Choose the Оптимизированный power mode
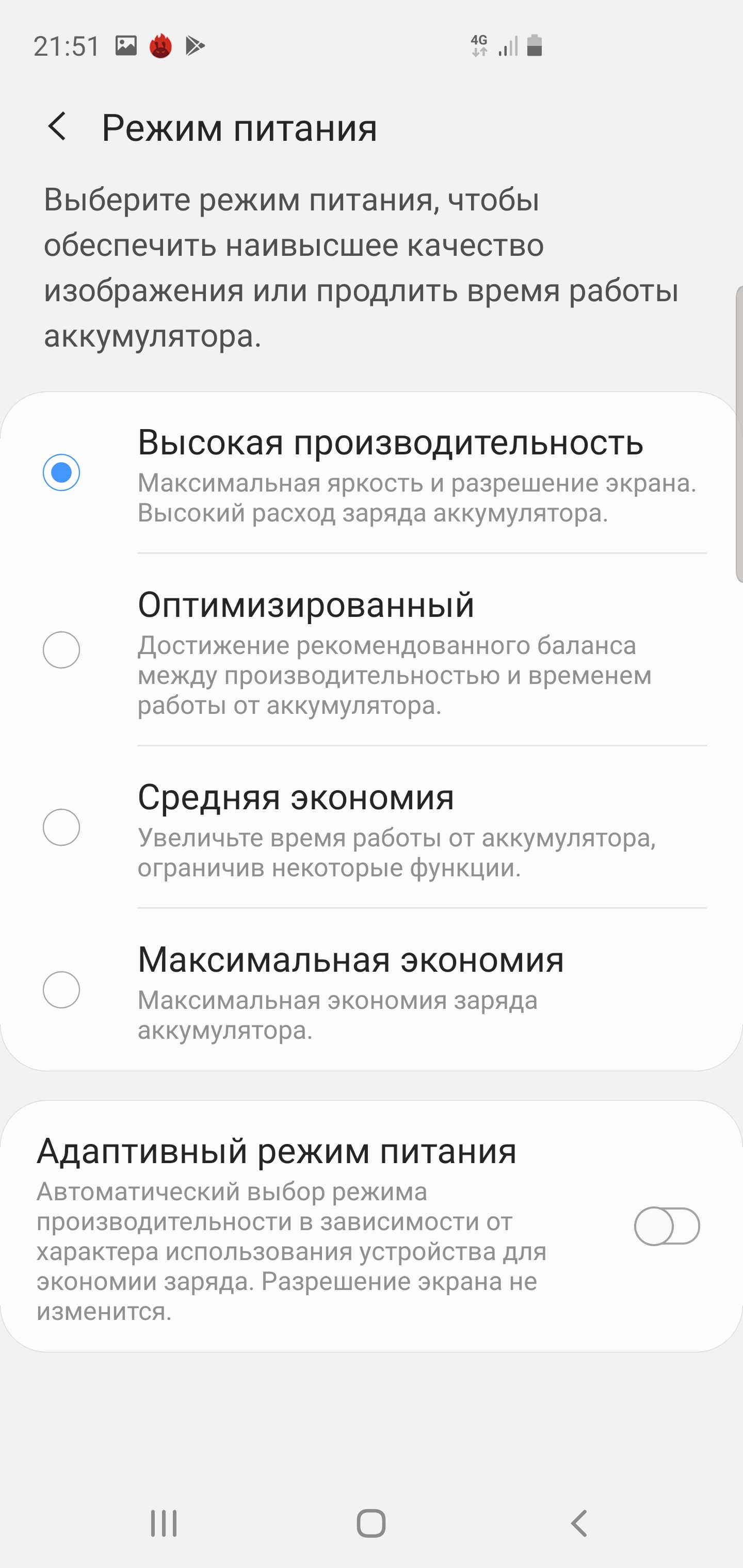 pyautogui.click(x=61, y=649)
